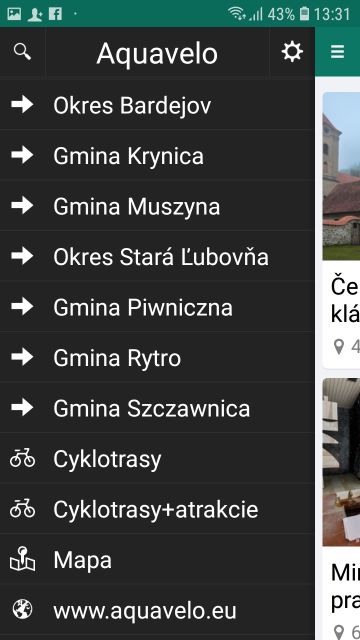Open Okres Bardejov
The height and width of the screenshot is (640, 360).
tap(157, 105)
